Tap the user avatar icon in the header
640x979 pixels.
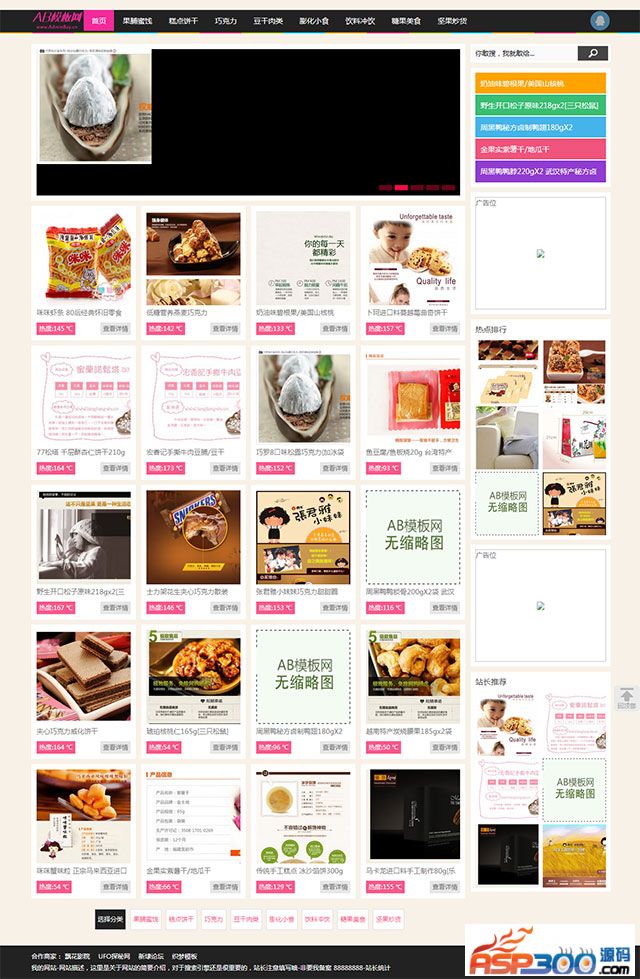600,19
